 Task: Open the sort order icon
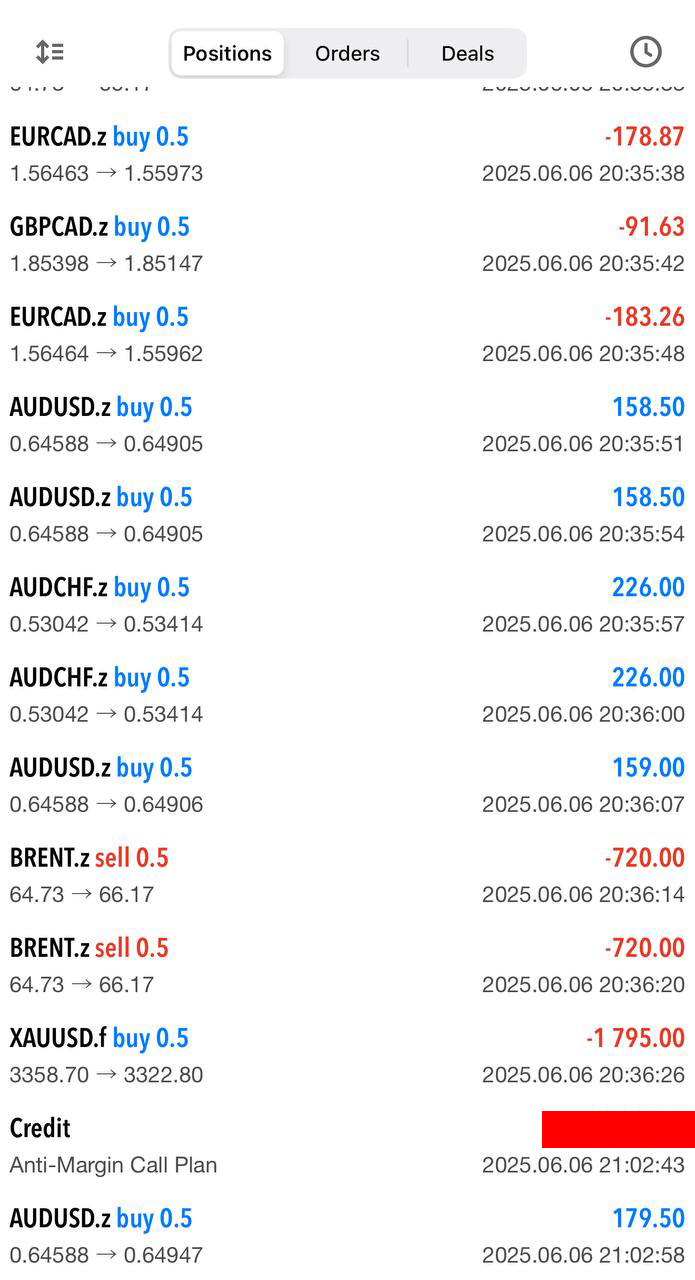tap(49, 52)
